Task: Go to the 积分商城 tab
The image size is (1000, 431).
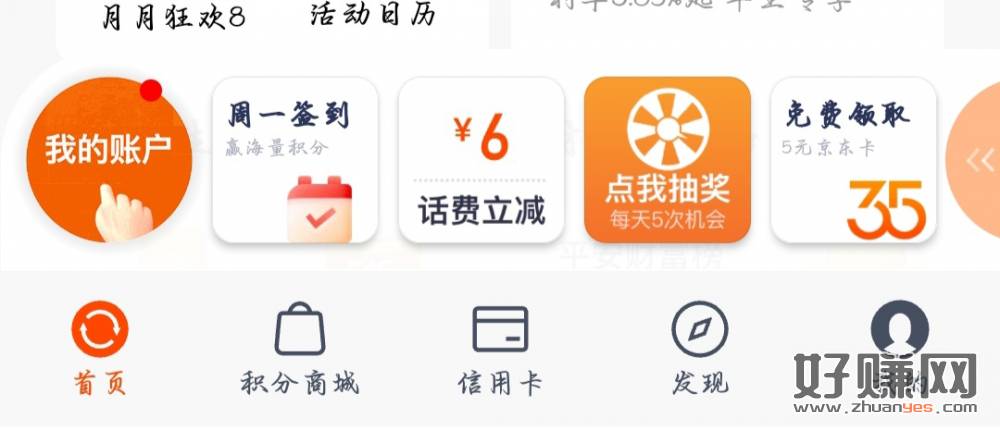Action: pyautogui.click(x=300, y=349)
